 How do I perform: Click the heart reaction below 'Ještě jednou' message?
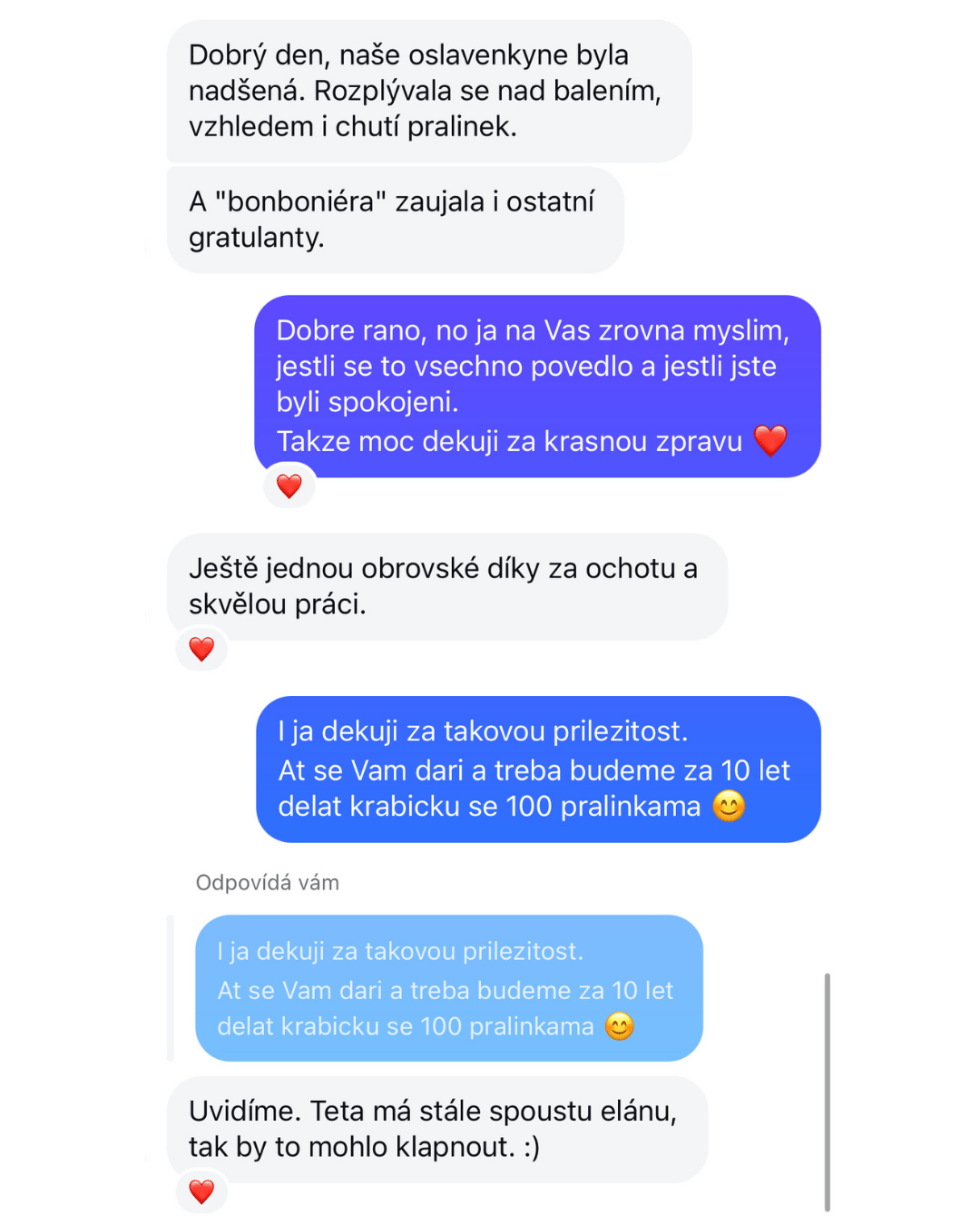201,650
